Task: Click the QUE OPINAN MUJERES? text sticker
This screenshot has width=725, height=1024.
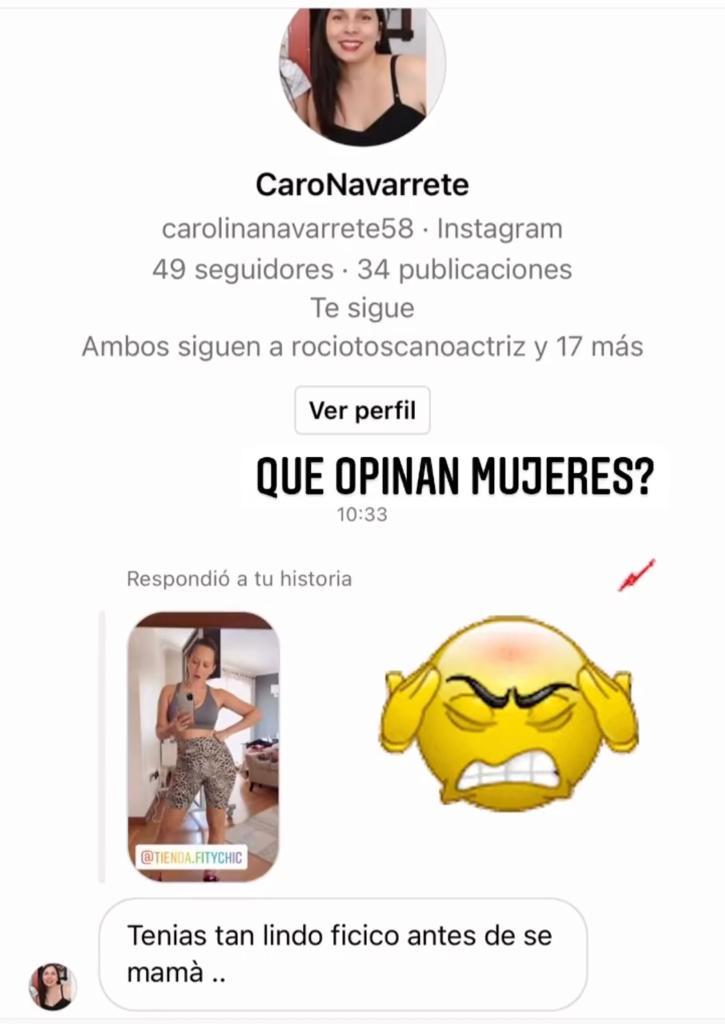Action: tap(455, 477)
